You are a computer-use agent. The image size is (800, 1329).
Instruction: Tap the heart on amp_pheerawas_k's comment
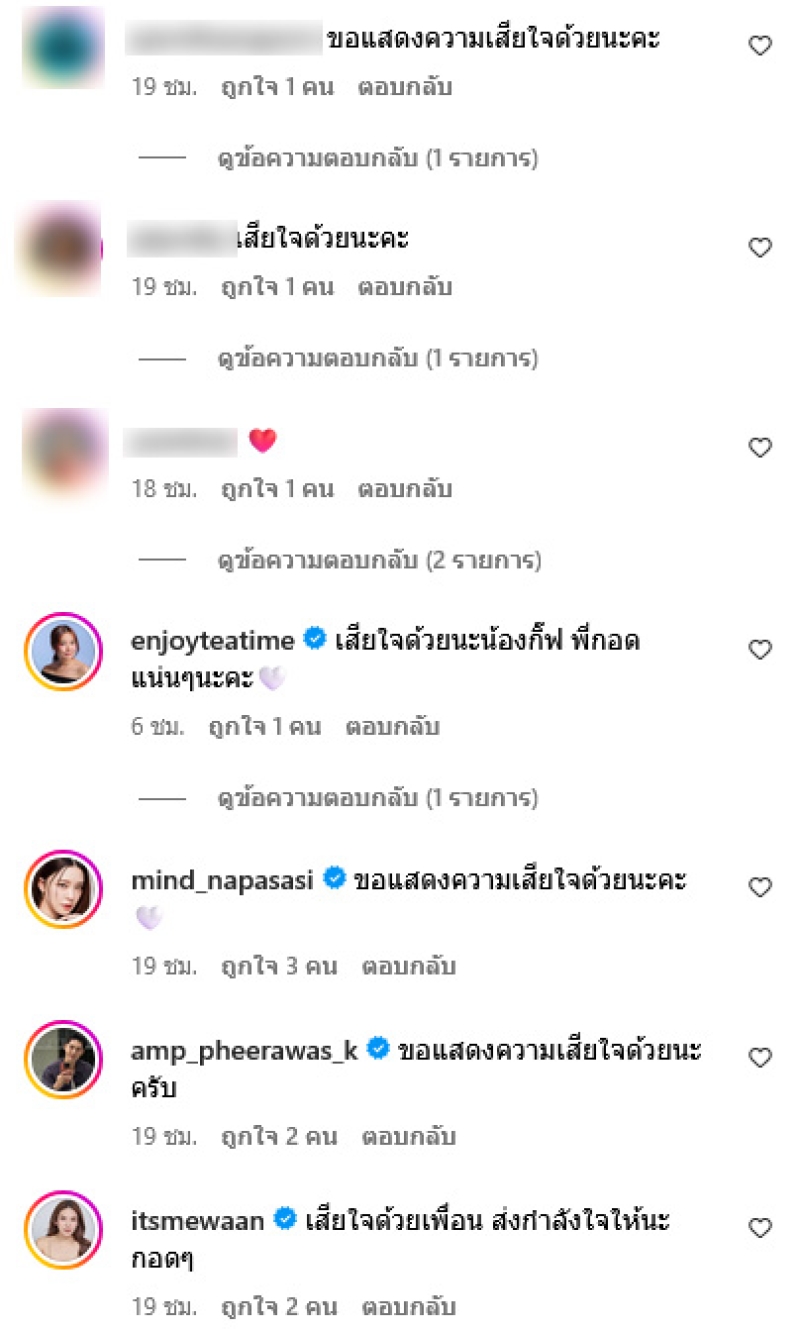tap(760, 1057)
